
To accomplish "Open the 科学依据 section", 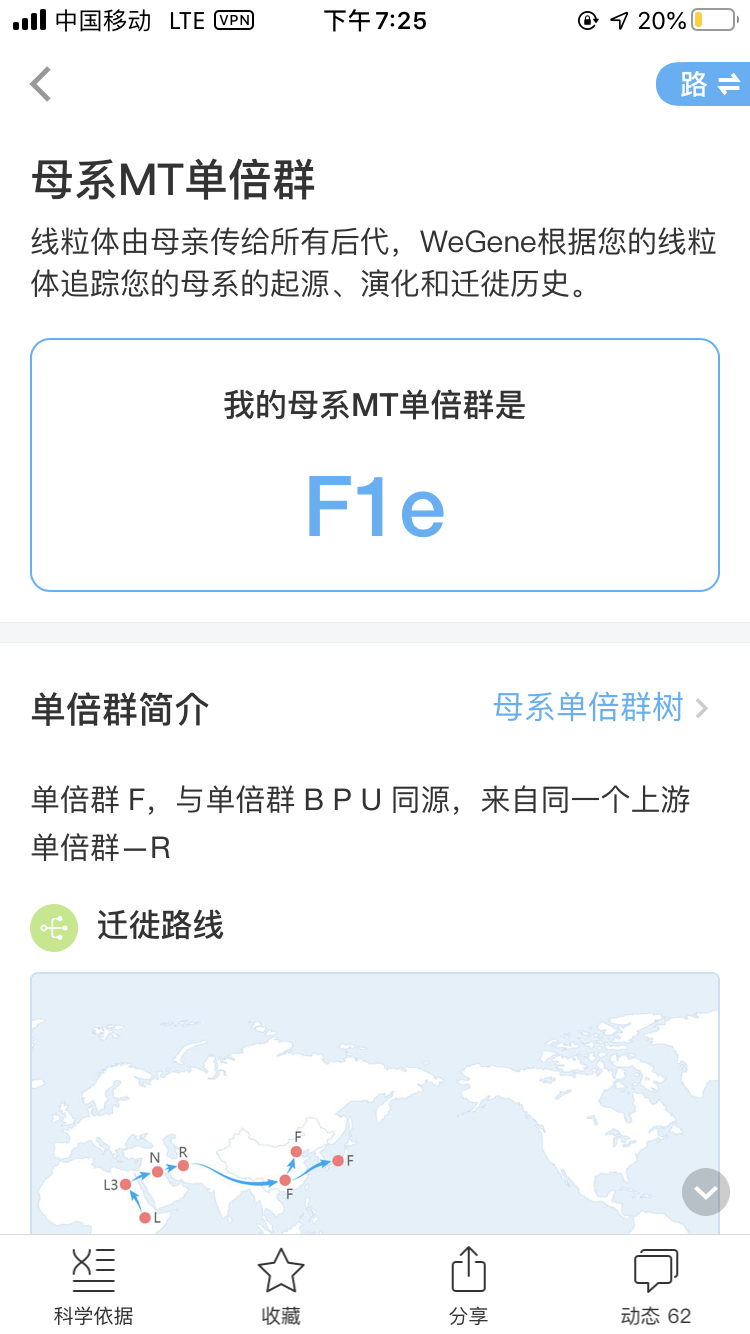I will pos(93,1286).
